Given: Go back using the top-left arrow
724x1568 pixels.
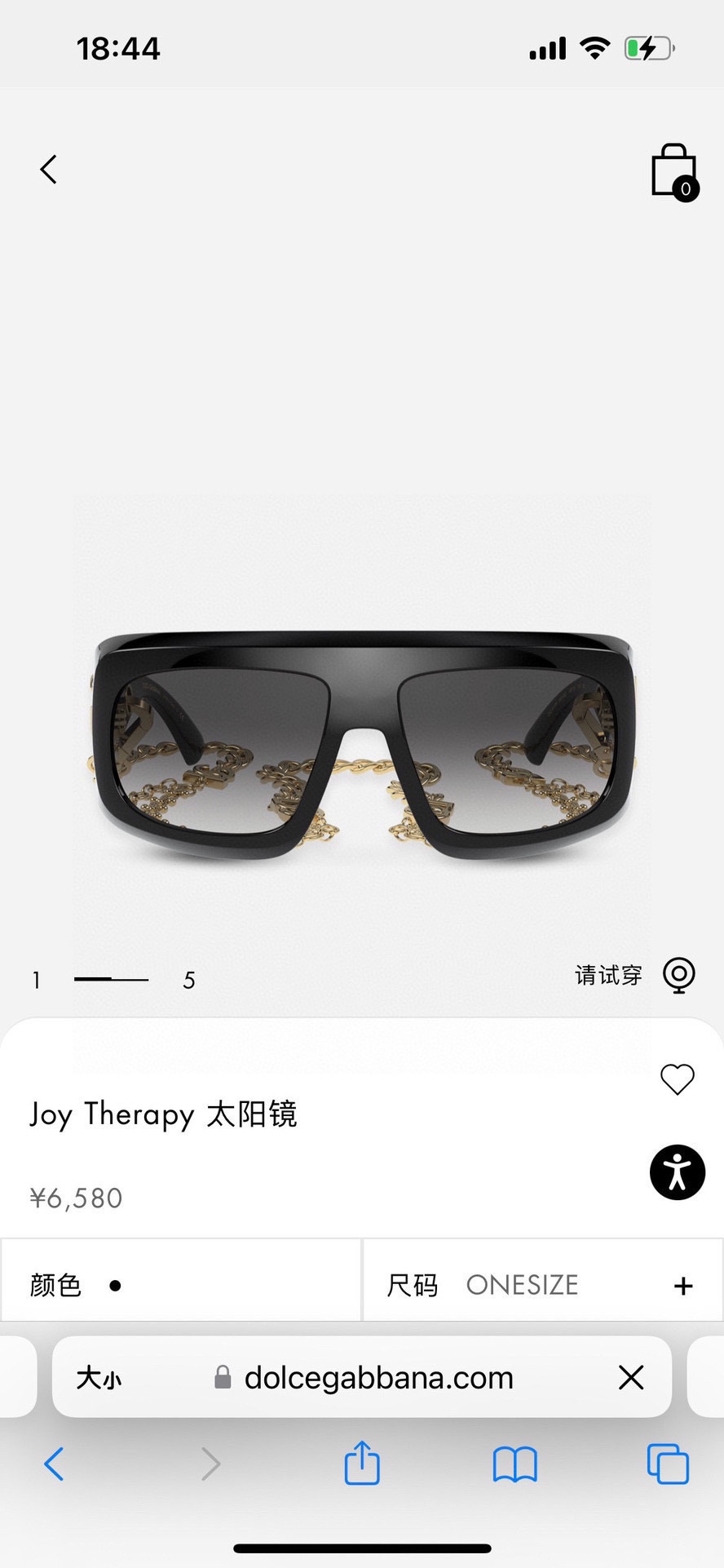Looking at the screenshot, I should click(x=49, y=170).
